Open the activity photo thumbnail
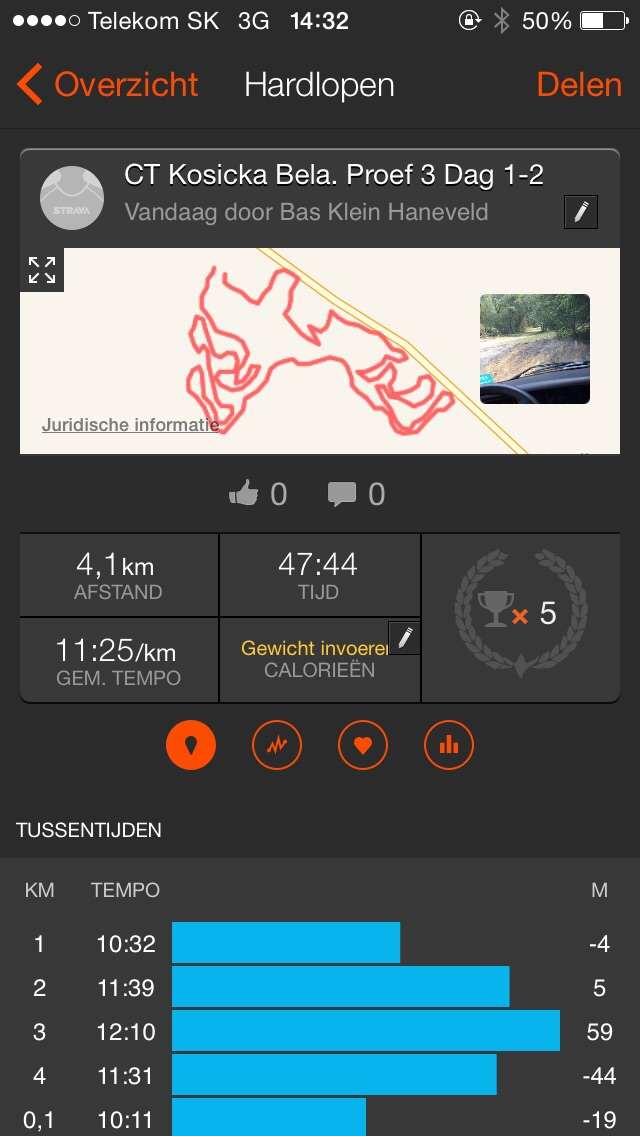 [535, 348]
